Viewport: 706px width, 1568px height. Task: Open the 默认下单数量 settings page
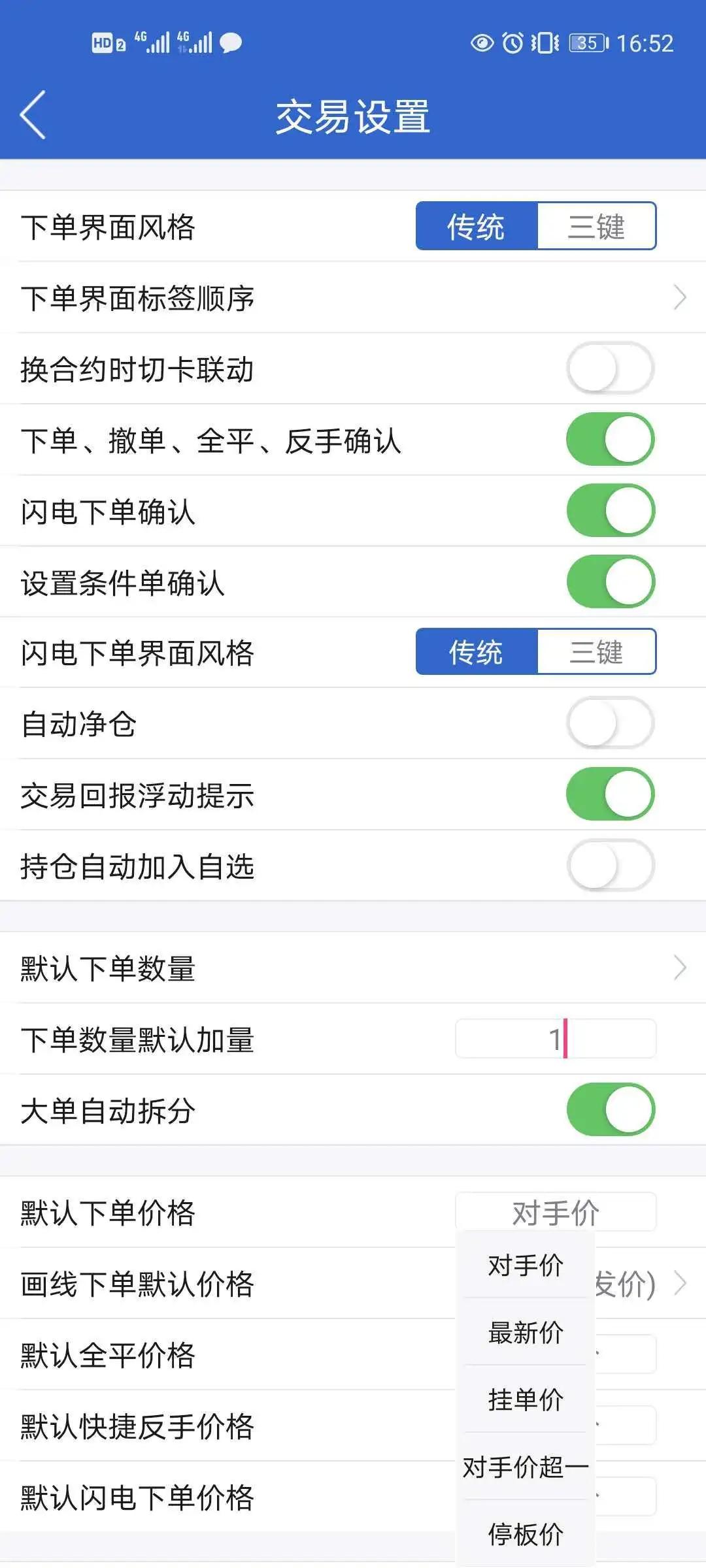(x=353, y=968)
